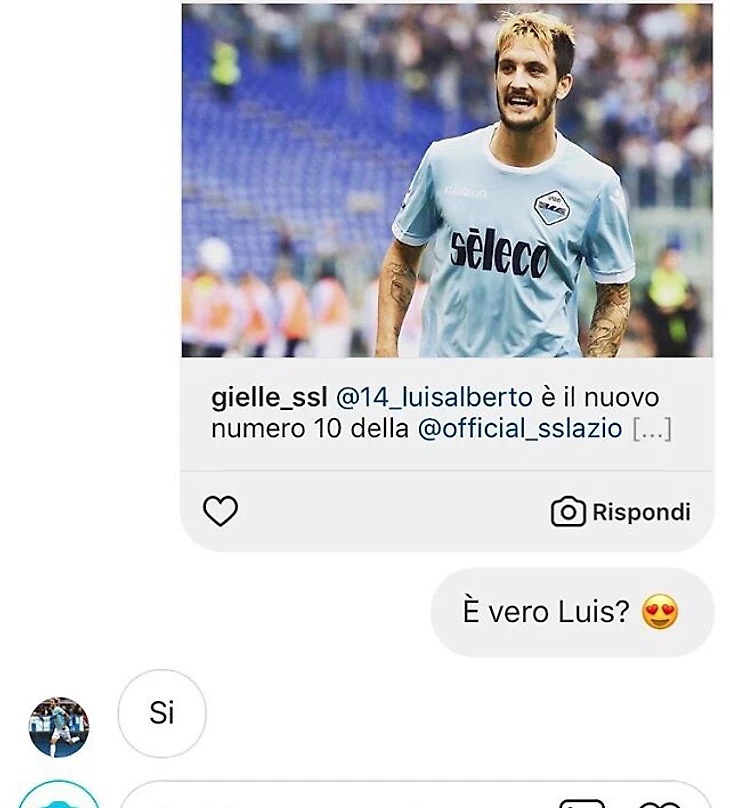
Task: View the gielle_ssl profile
Action: [268, 398]
